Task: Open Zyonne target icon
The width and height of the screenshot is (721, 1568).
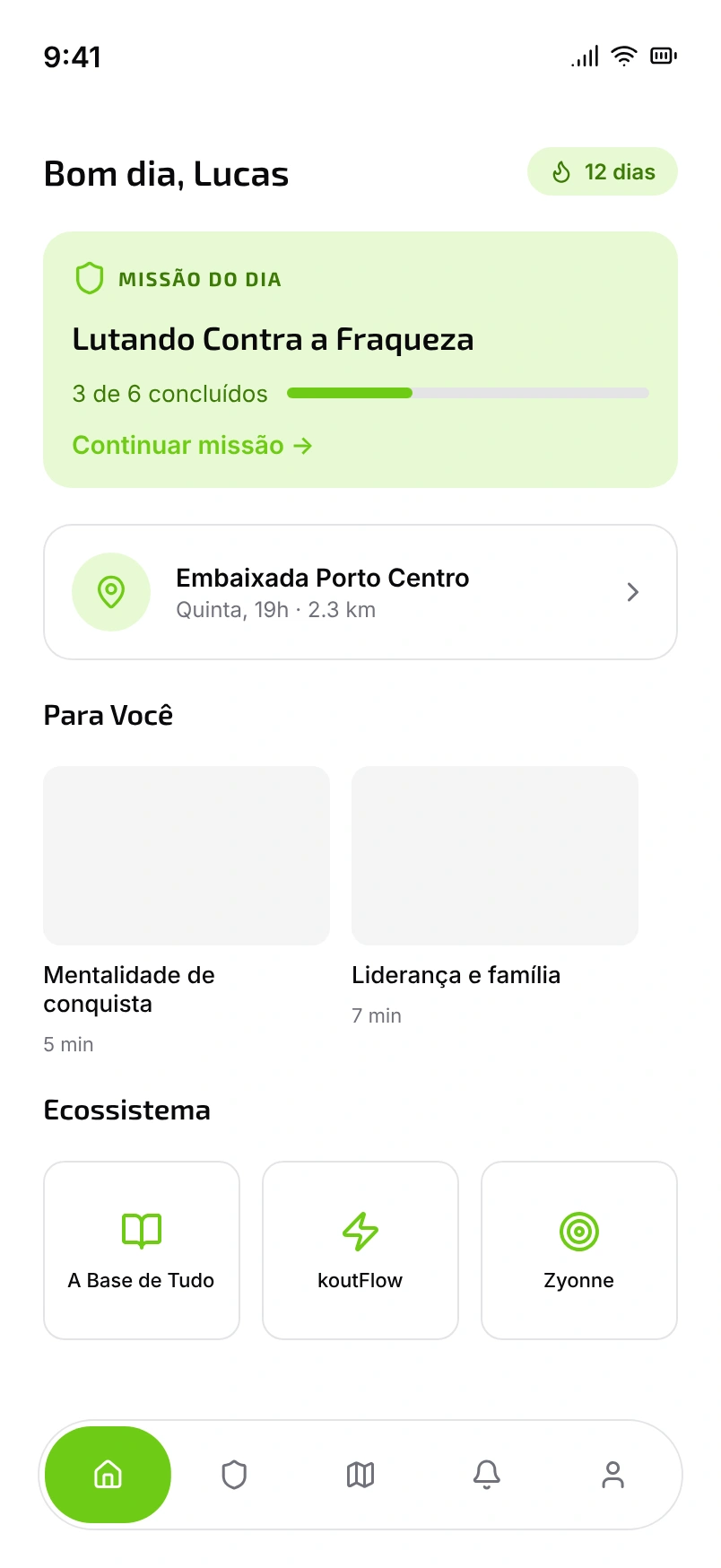Action: coord(578,1230)
